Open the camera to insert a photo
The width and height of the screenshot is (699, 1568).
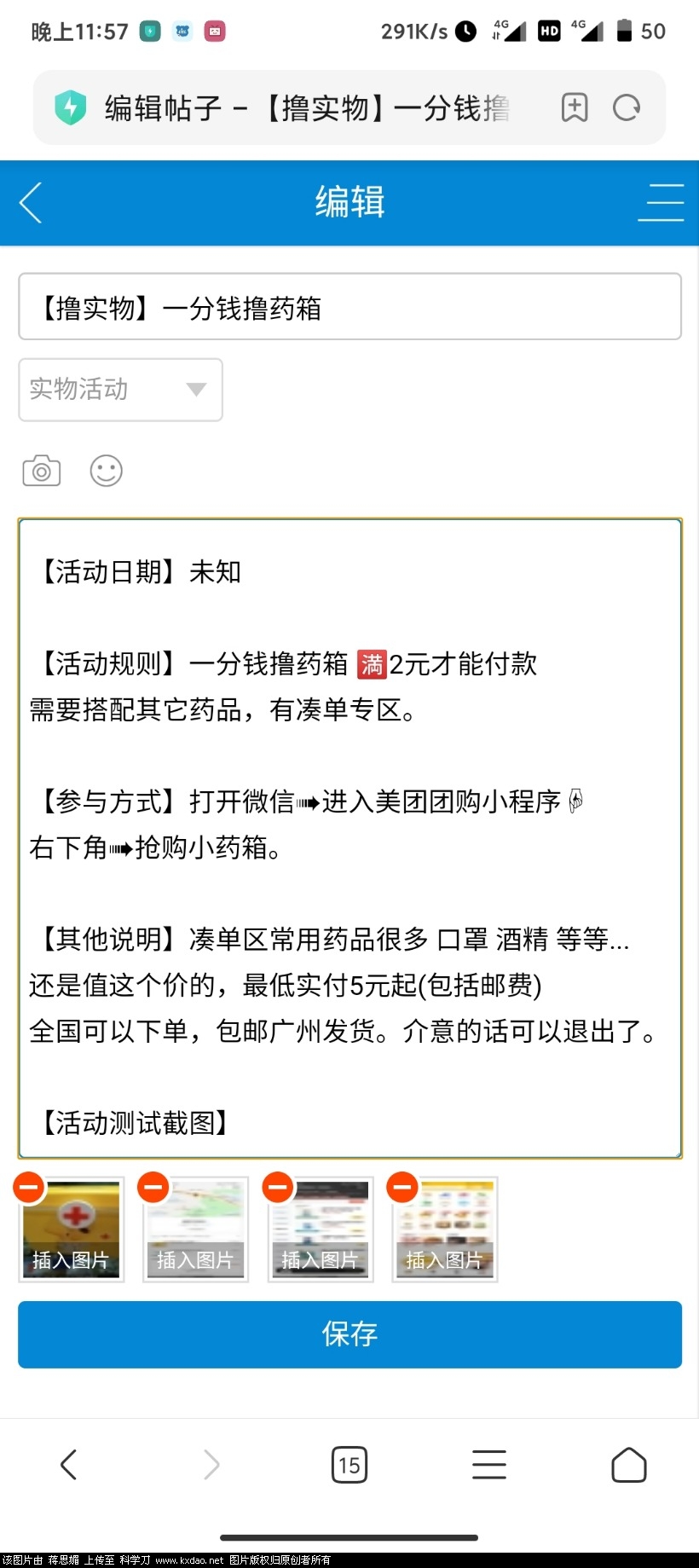point(40,470)
